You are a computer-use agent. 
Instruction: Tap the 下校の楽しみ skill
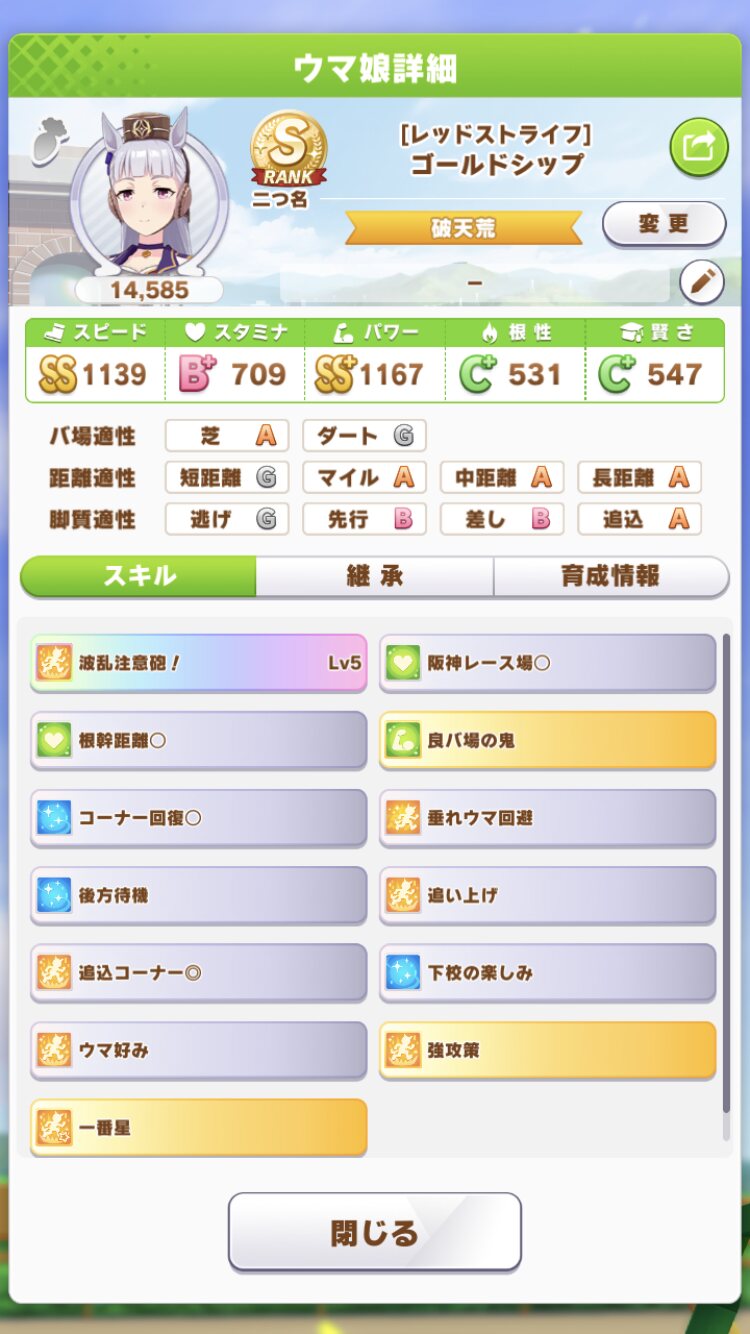547,972
